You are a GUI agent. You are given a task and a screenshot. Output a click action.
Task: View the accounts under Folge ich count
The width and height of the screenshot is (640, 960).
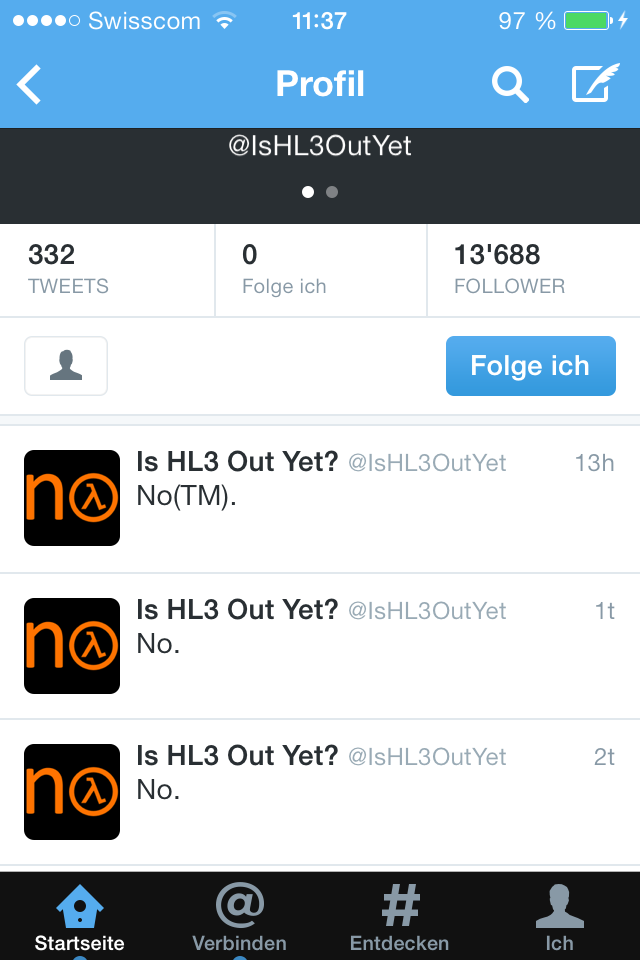(320, 270)
